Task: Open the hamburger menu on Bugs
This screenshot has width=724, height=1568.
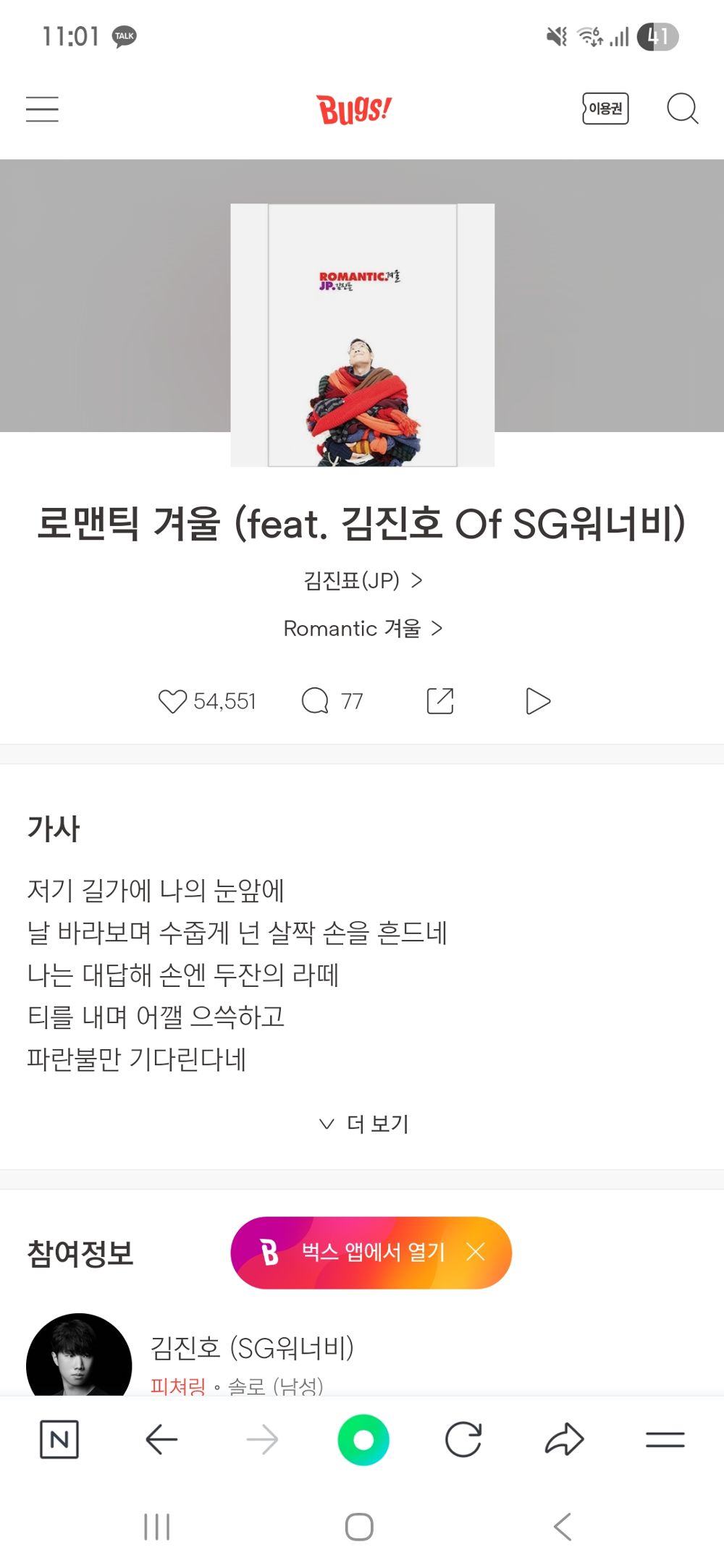Action: (41, 109)
